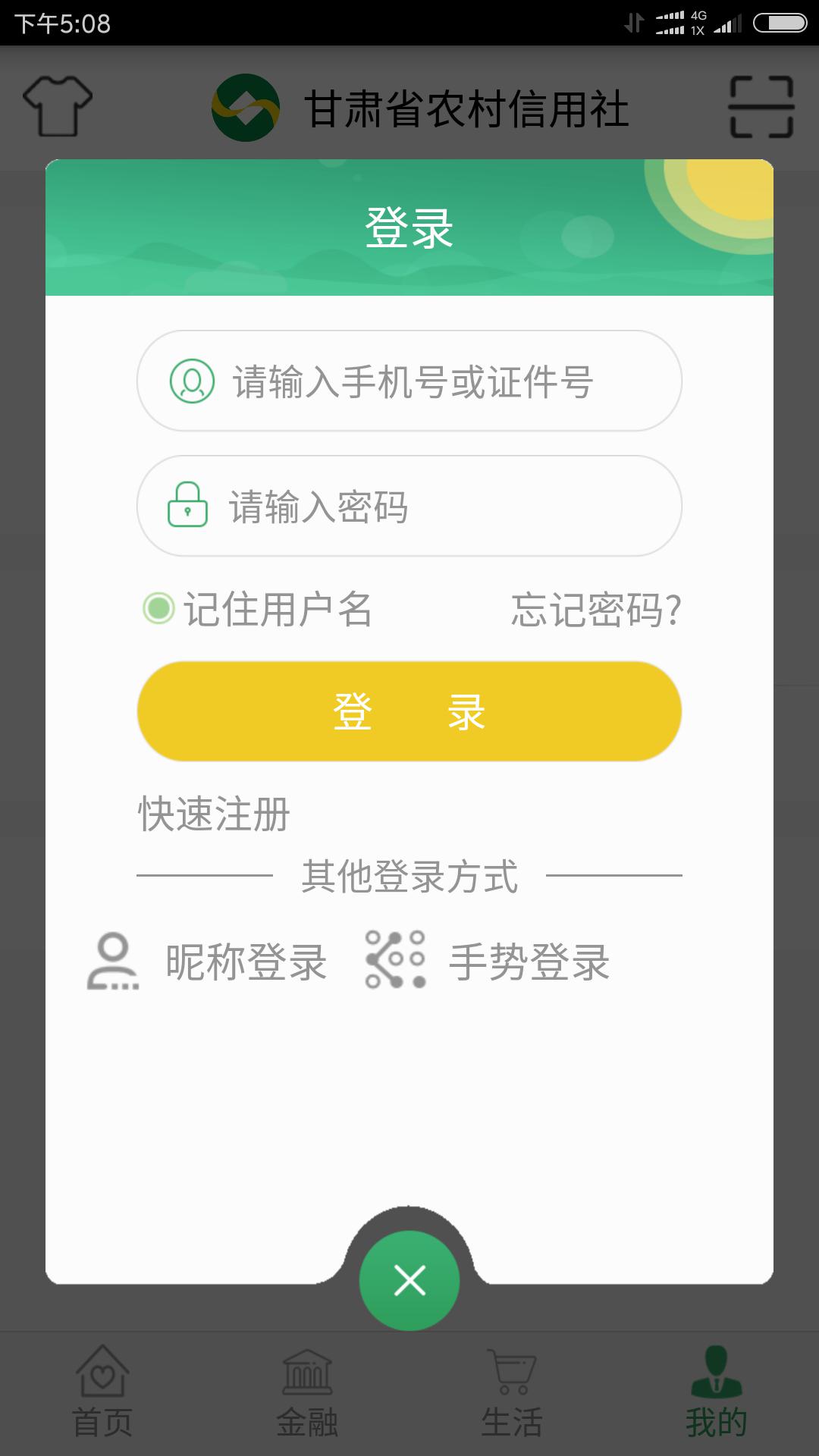Choose 手势登录 login method

coord(488,962)
